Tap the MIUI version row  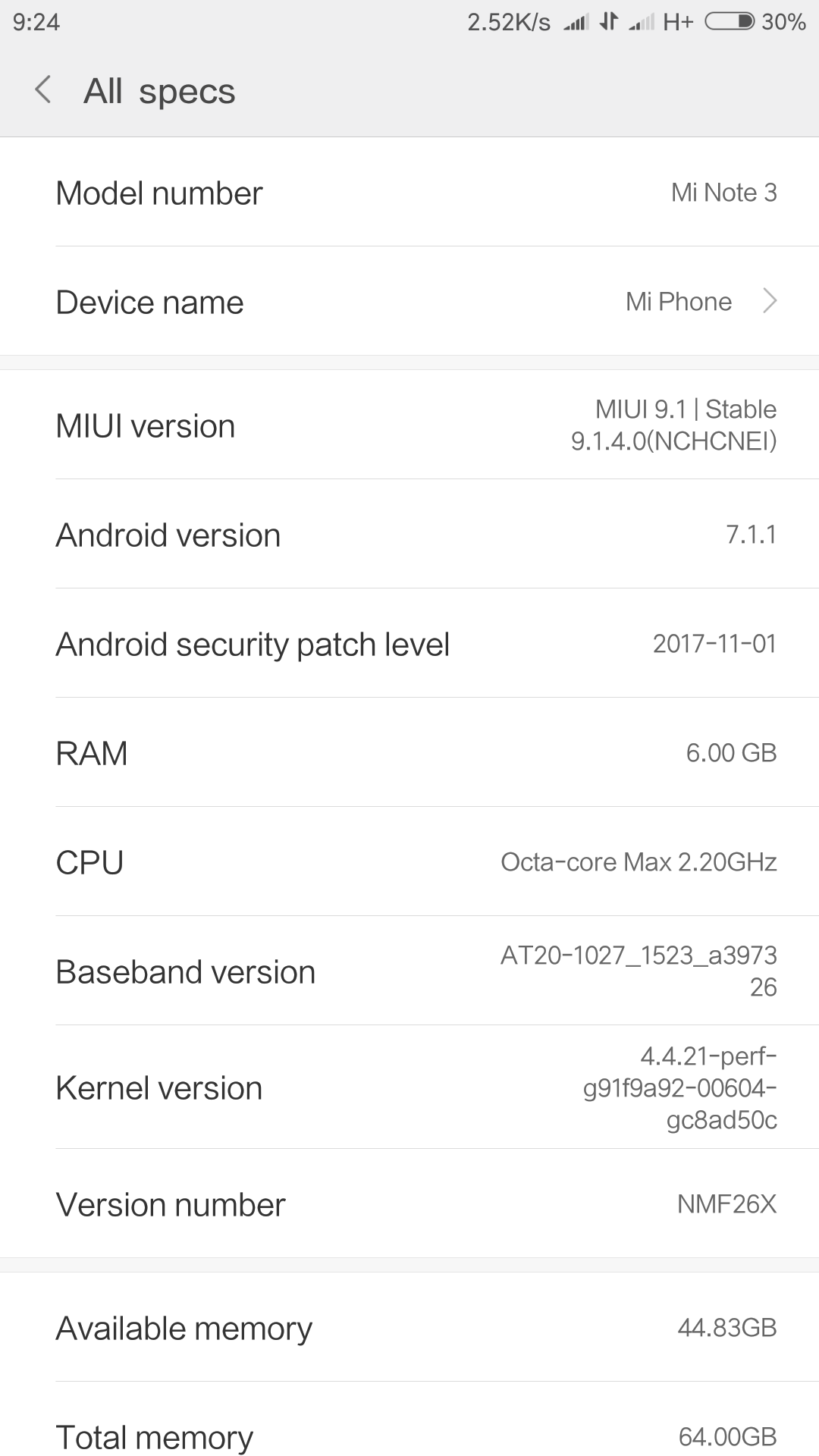[409, 425]
